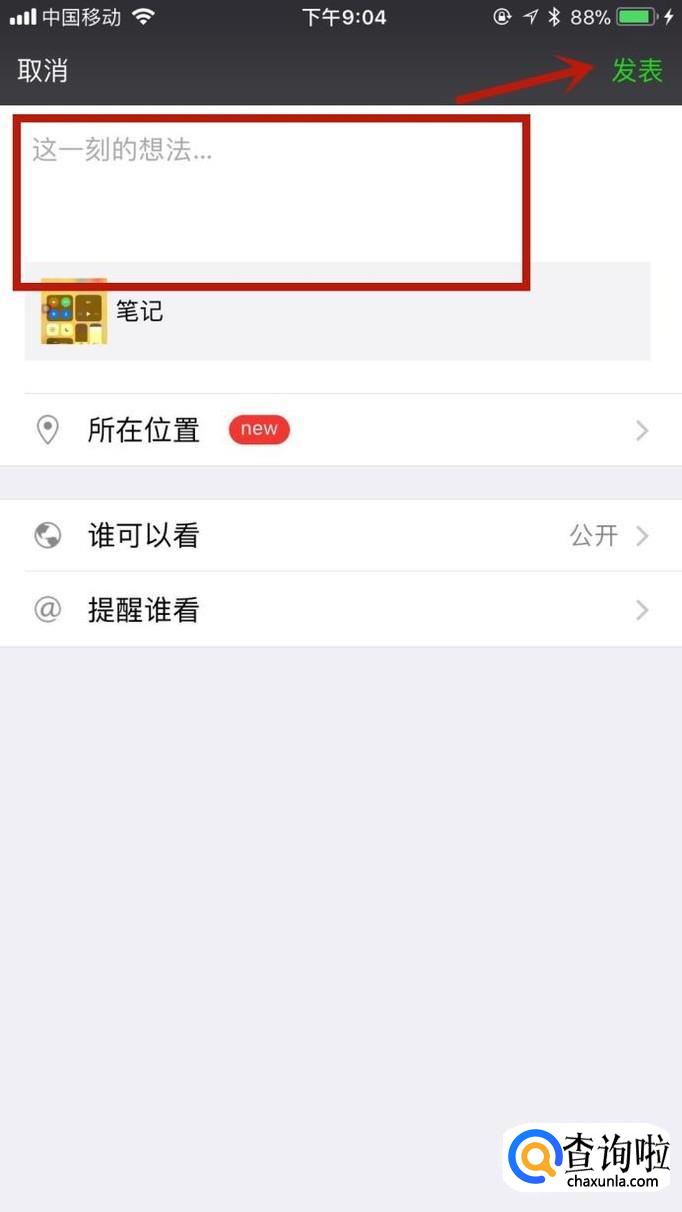Open the attached 笔记 note
Screen dimensions: 682x1212
[337, 312]
